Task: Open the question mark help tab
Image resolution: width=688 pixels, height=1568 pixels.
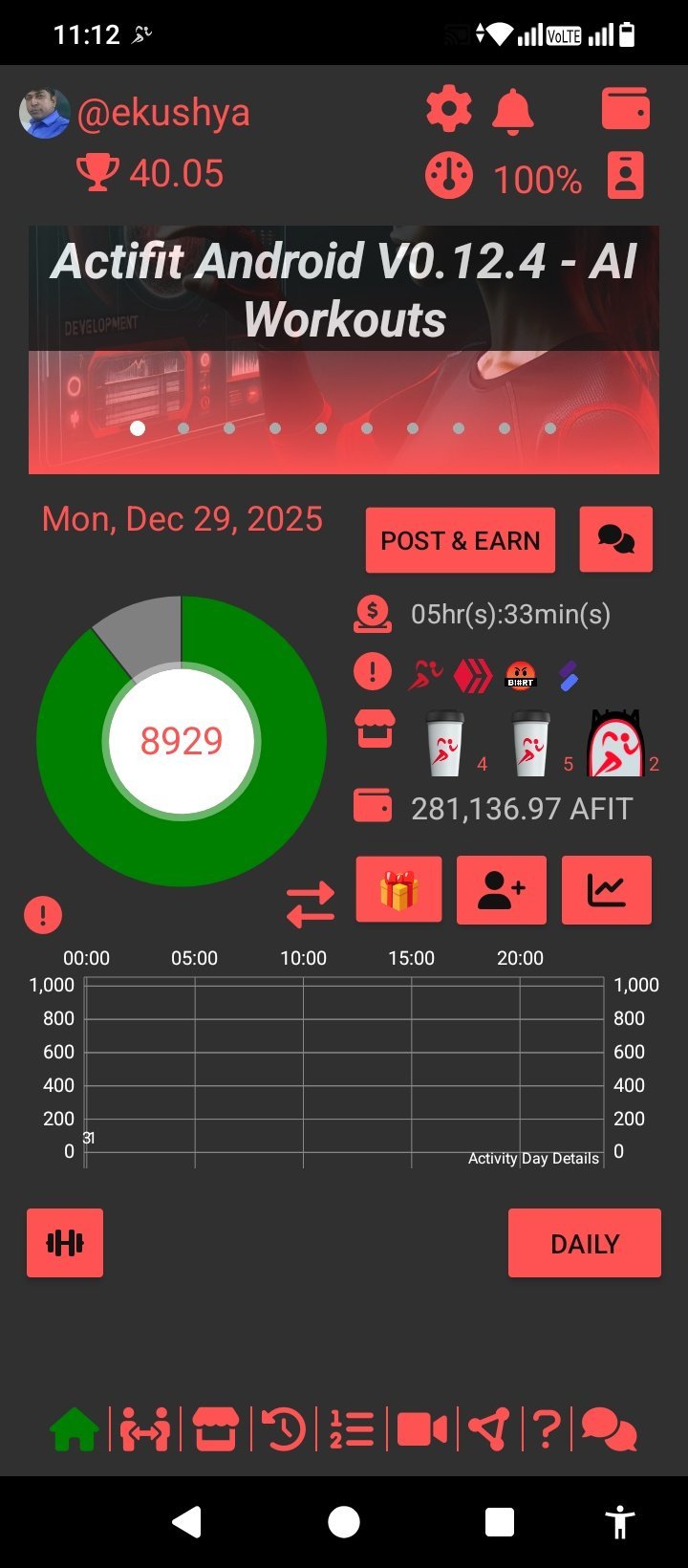Action: click(546, 1430)
